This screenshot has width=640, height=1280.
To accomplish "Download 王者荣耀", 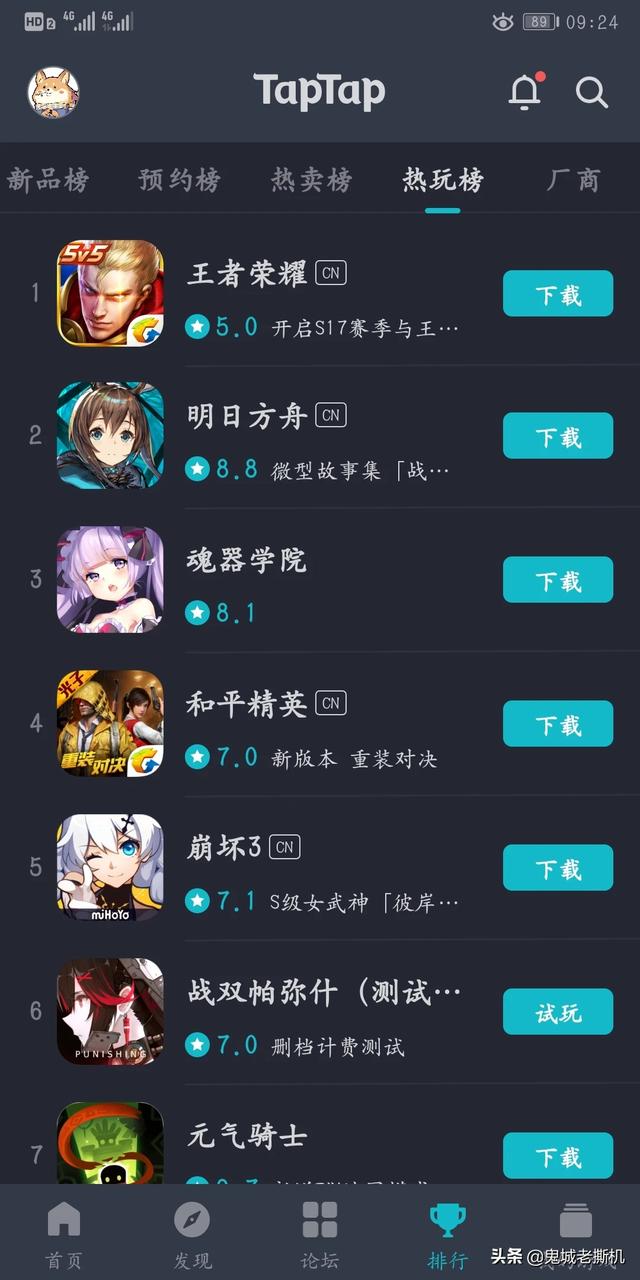I will click(557, 294).
